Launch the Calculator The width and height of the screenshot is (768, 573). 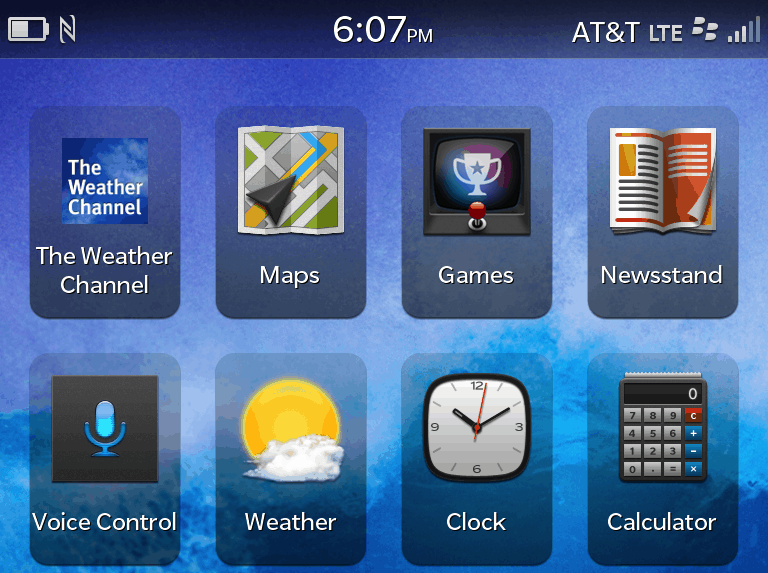(663, 459)
